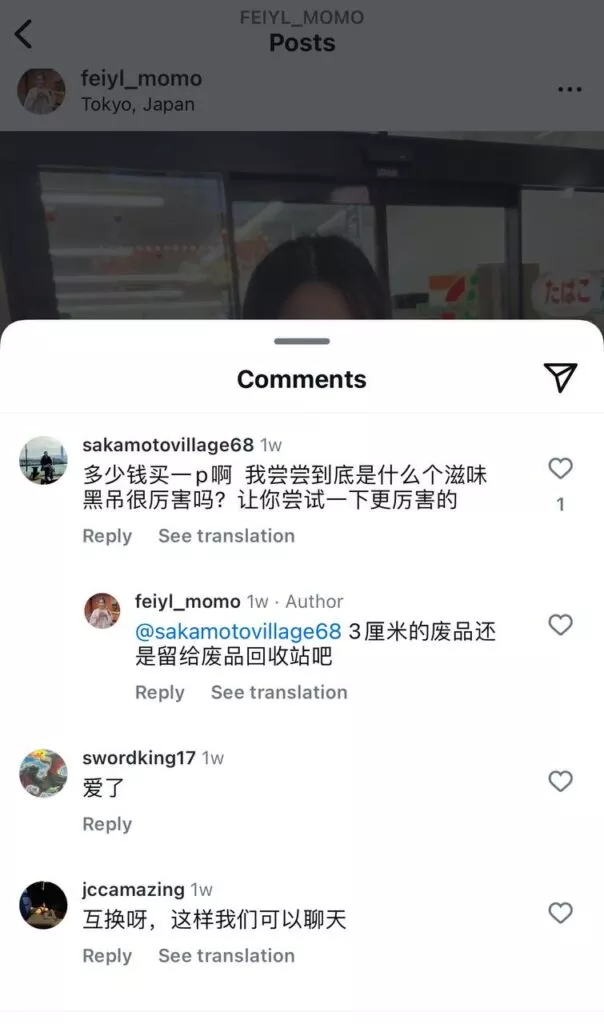This screenshot has height=1024, width=604.
Task: Reply to sakamotovillage68's comment
Action: [107, 536]
